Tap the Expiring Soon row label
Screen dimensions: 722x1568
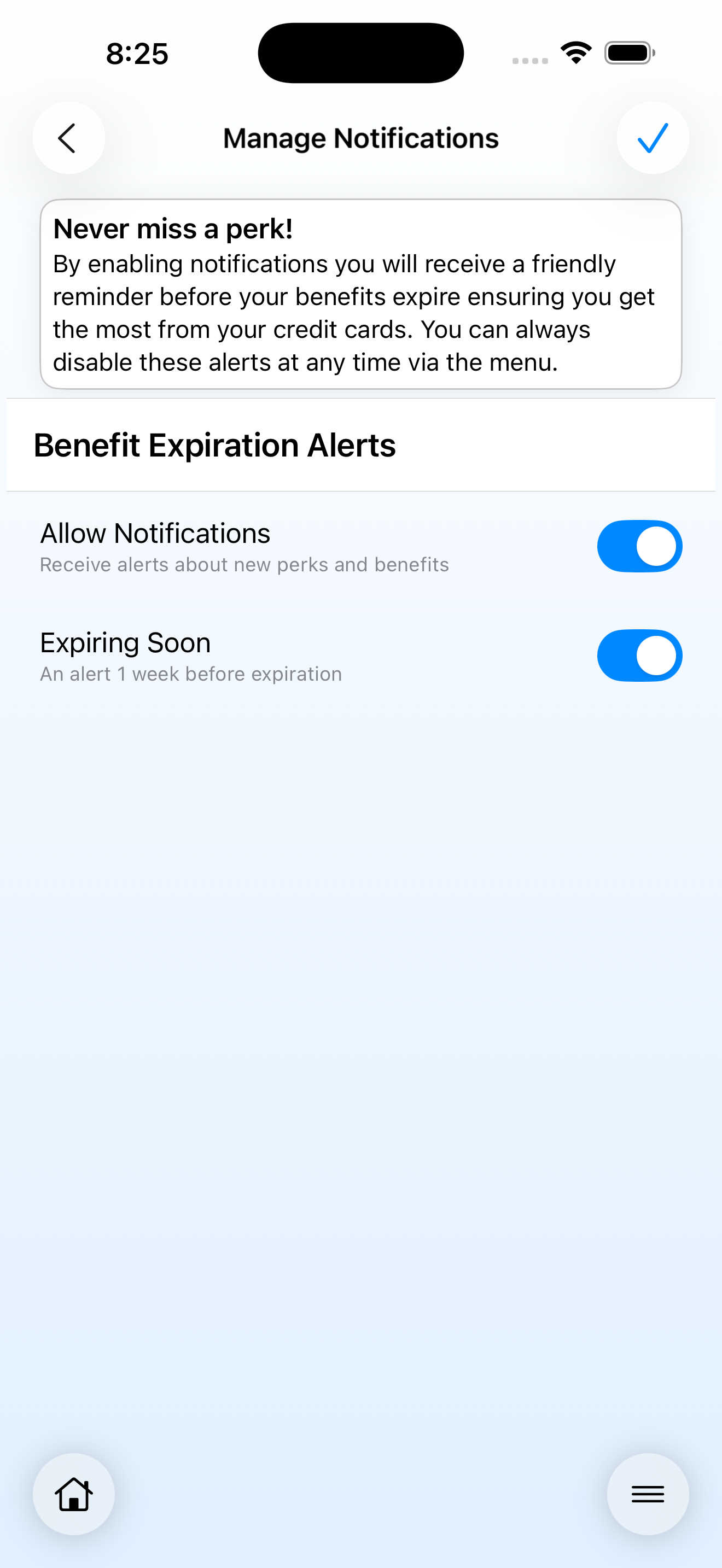coord(125,642)
